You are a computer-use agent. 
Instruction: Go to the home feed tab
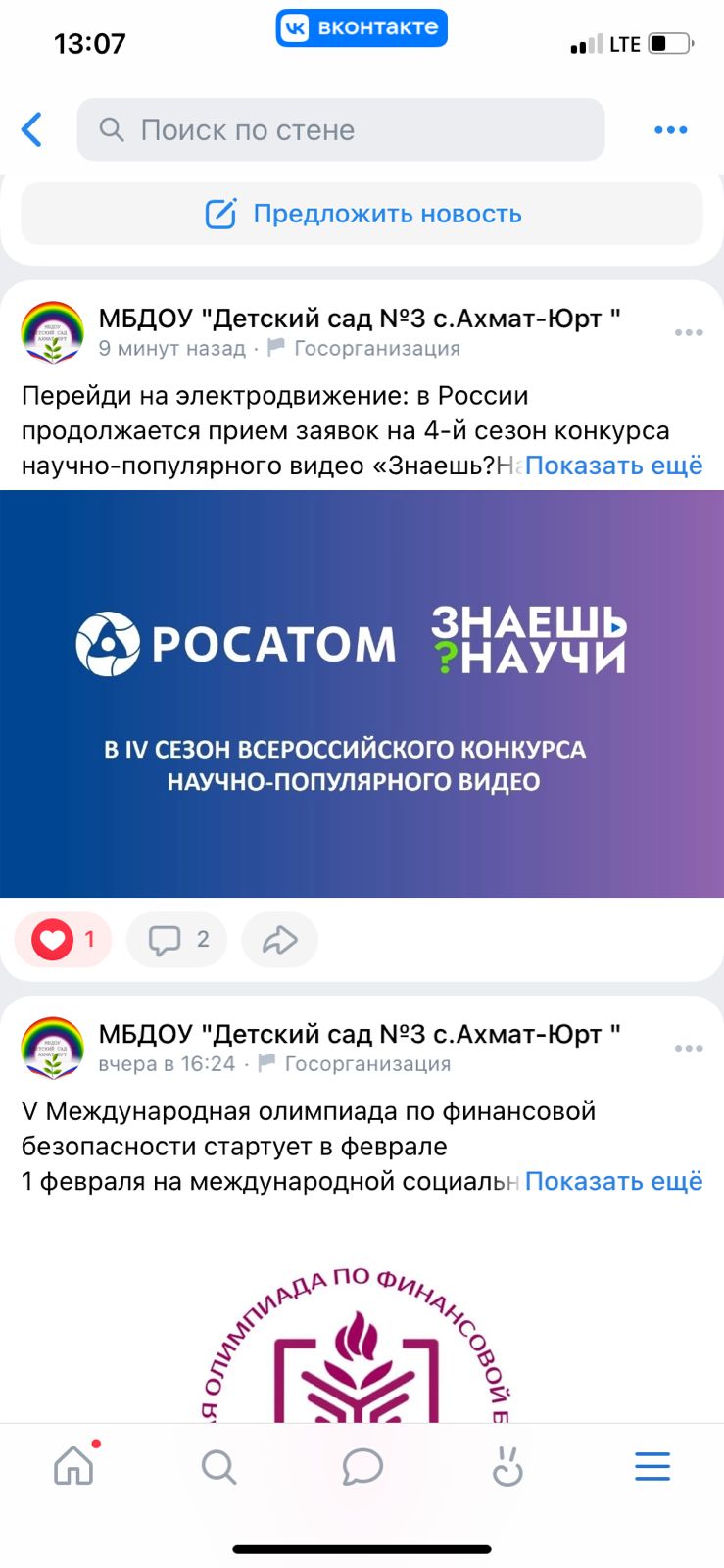pos(74,1467)
